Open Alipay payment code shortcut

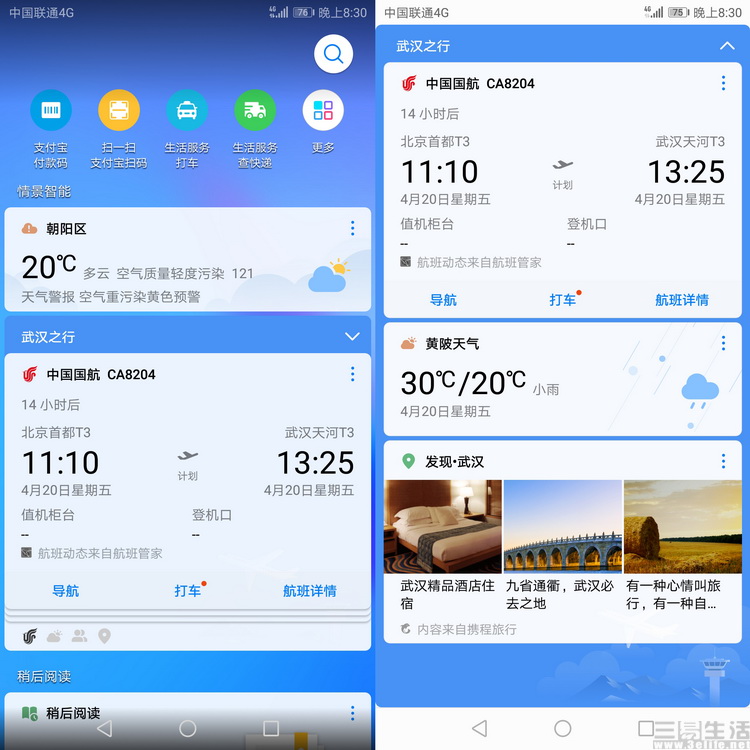(x=51, y=110)
